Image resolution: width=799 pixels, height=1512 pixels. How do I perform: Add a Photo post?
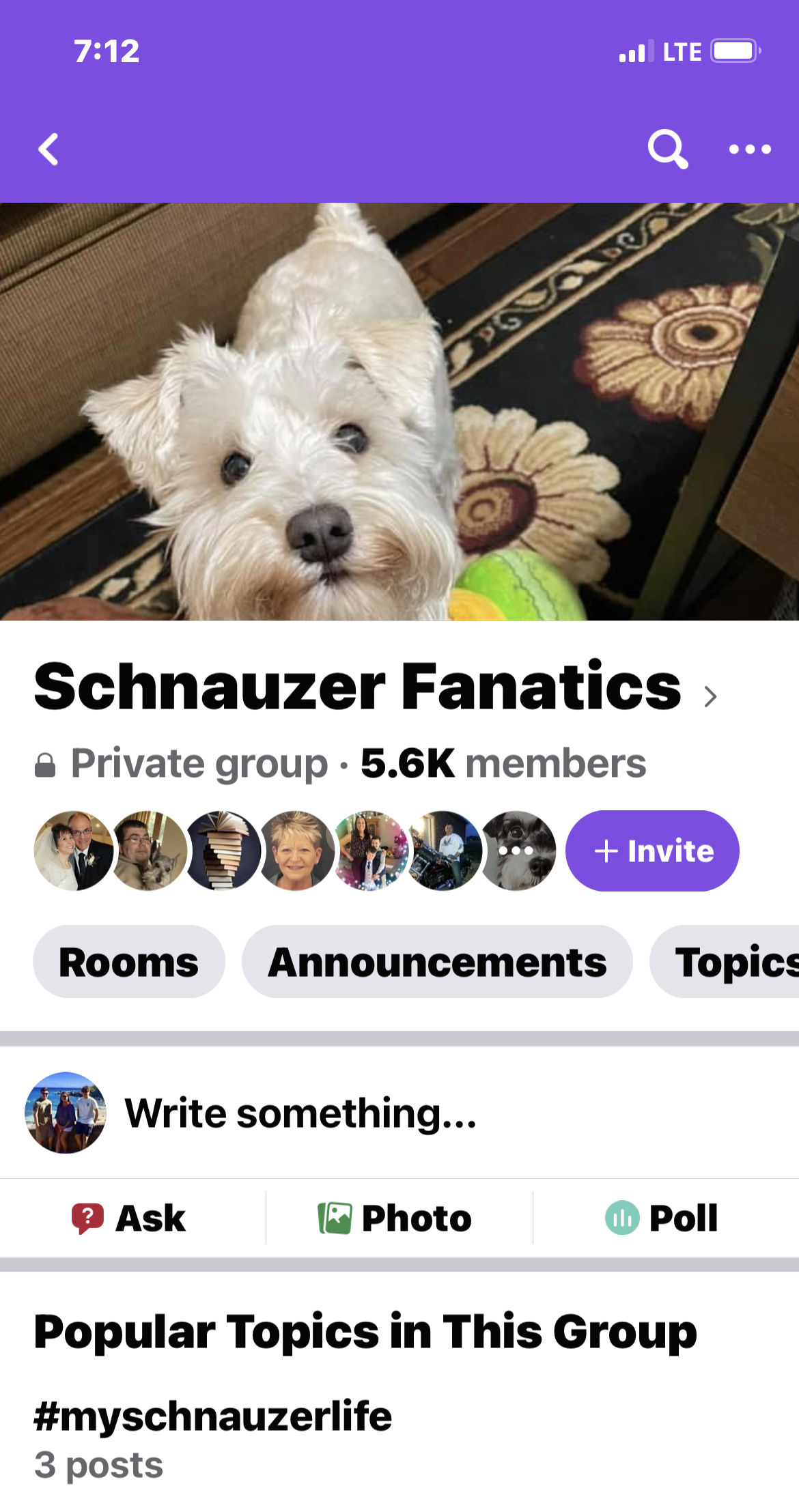[395, 1218]
